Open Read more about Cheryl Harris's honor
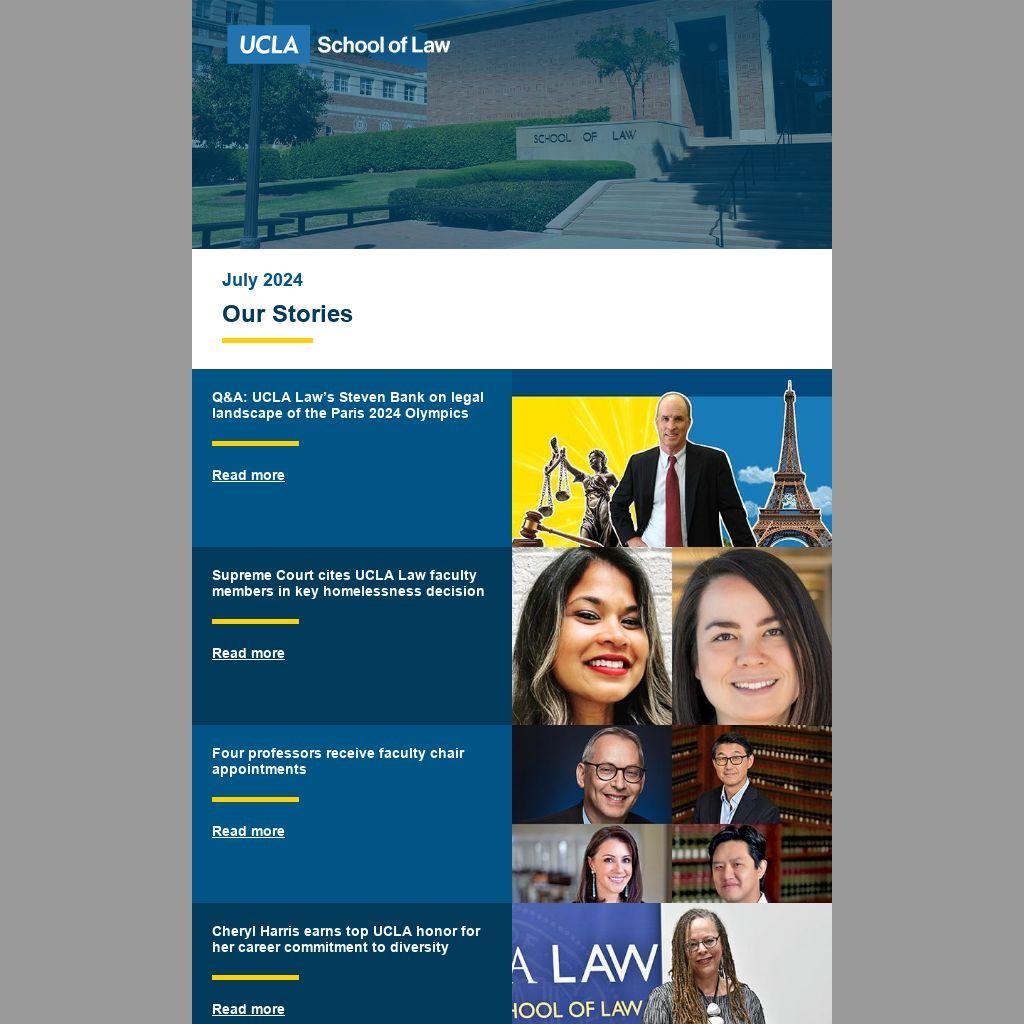The height and width of the screenshot is (1024, 1024). [x=248, y=1009]
